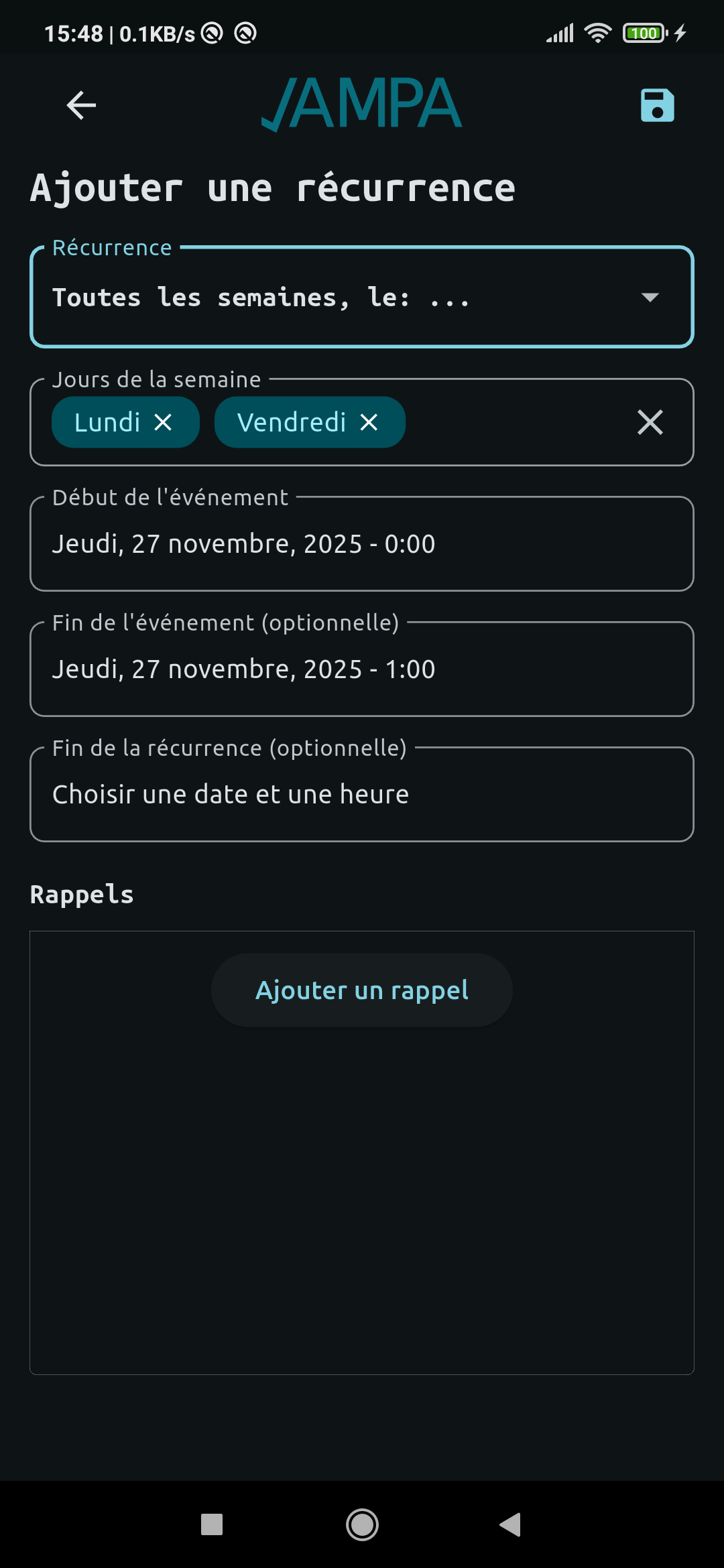Choose a Fin de la récurrence date
The height and width of the screenshot is (1568, 724).
(362, 794)
